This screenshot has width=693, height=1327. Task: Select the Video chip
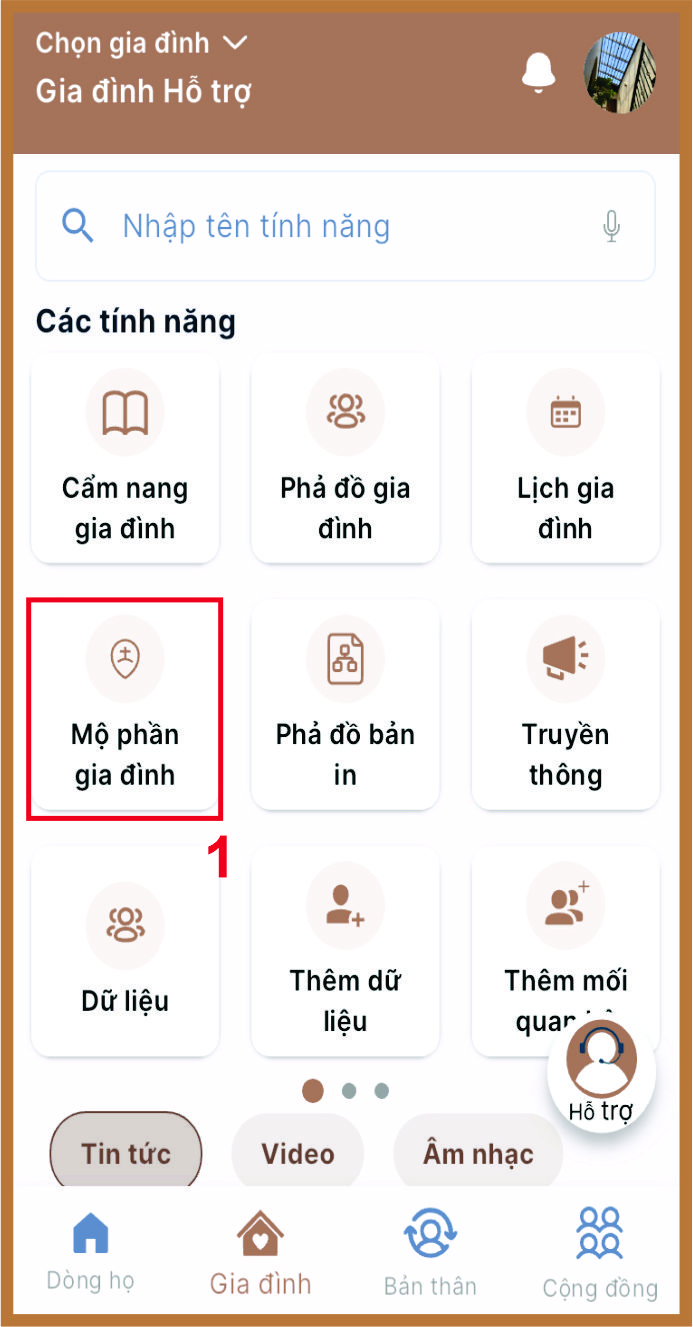click(298, 1153)
